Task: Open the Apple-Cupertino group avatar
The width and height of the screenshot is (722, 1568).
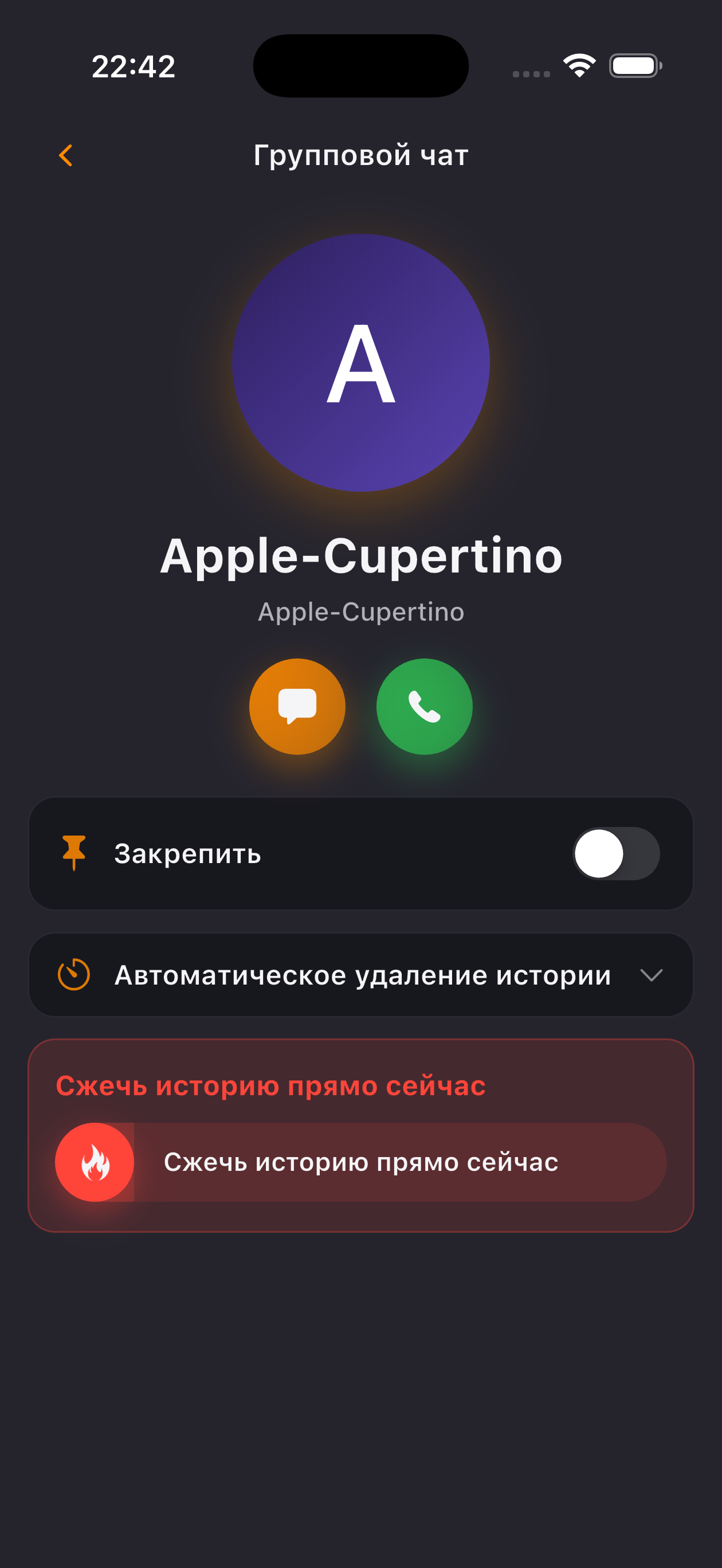Action: point(360,362)
